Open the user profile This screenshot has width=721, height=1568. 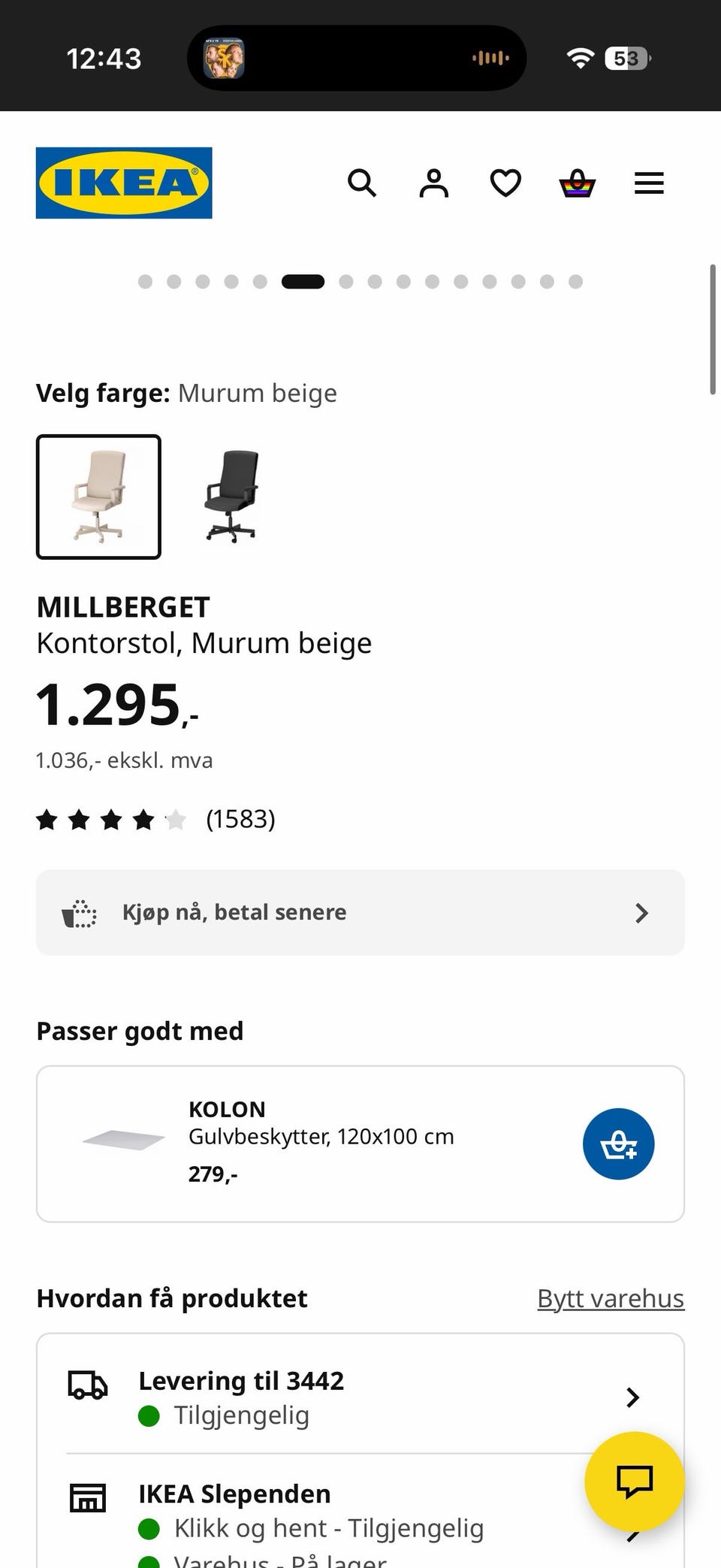[x=433, y=183]
